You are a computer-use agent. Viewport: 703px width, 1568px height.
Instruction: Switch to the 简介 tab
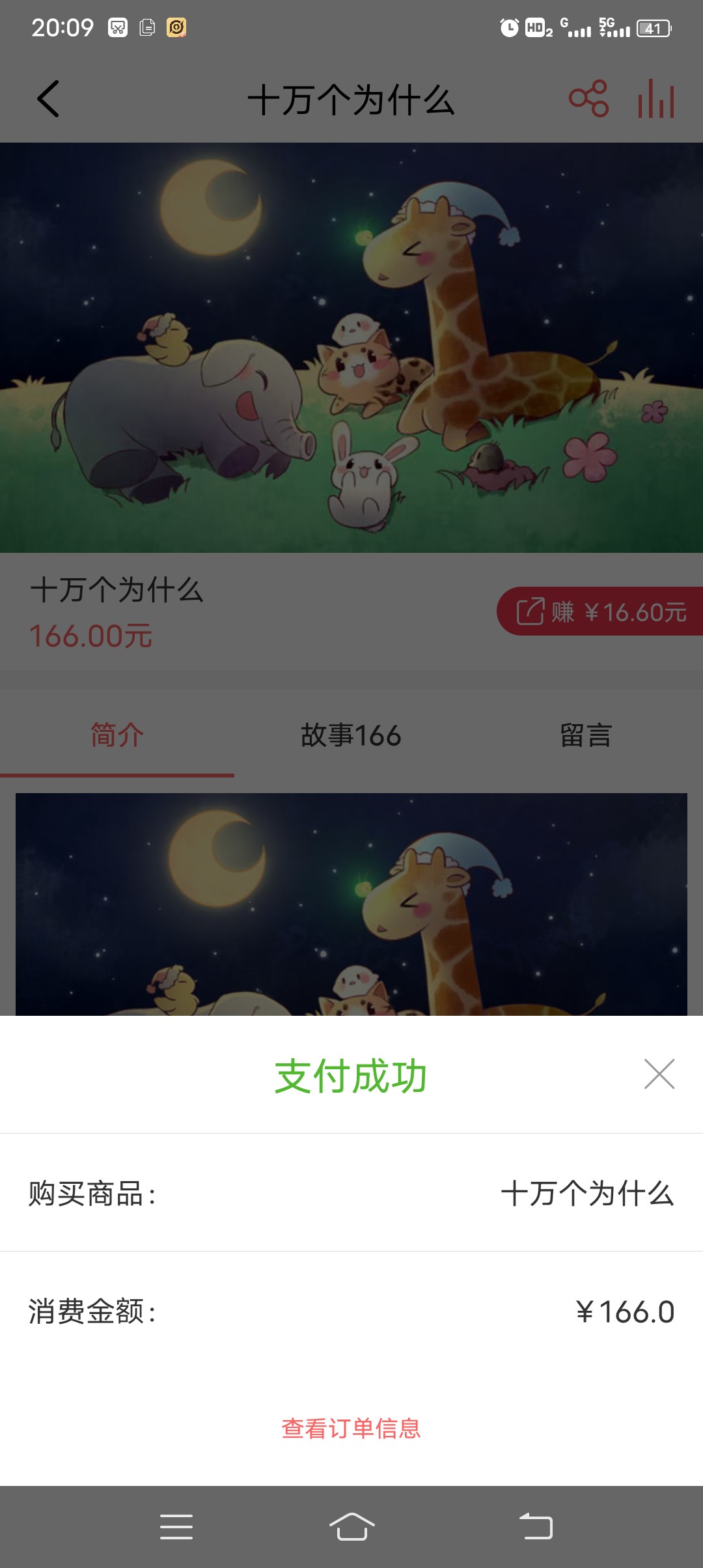(117, 735)
